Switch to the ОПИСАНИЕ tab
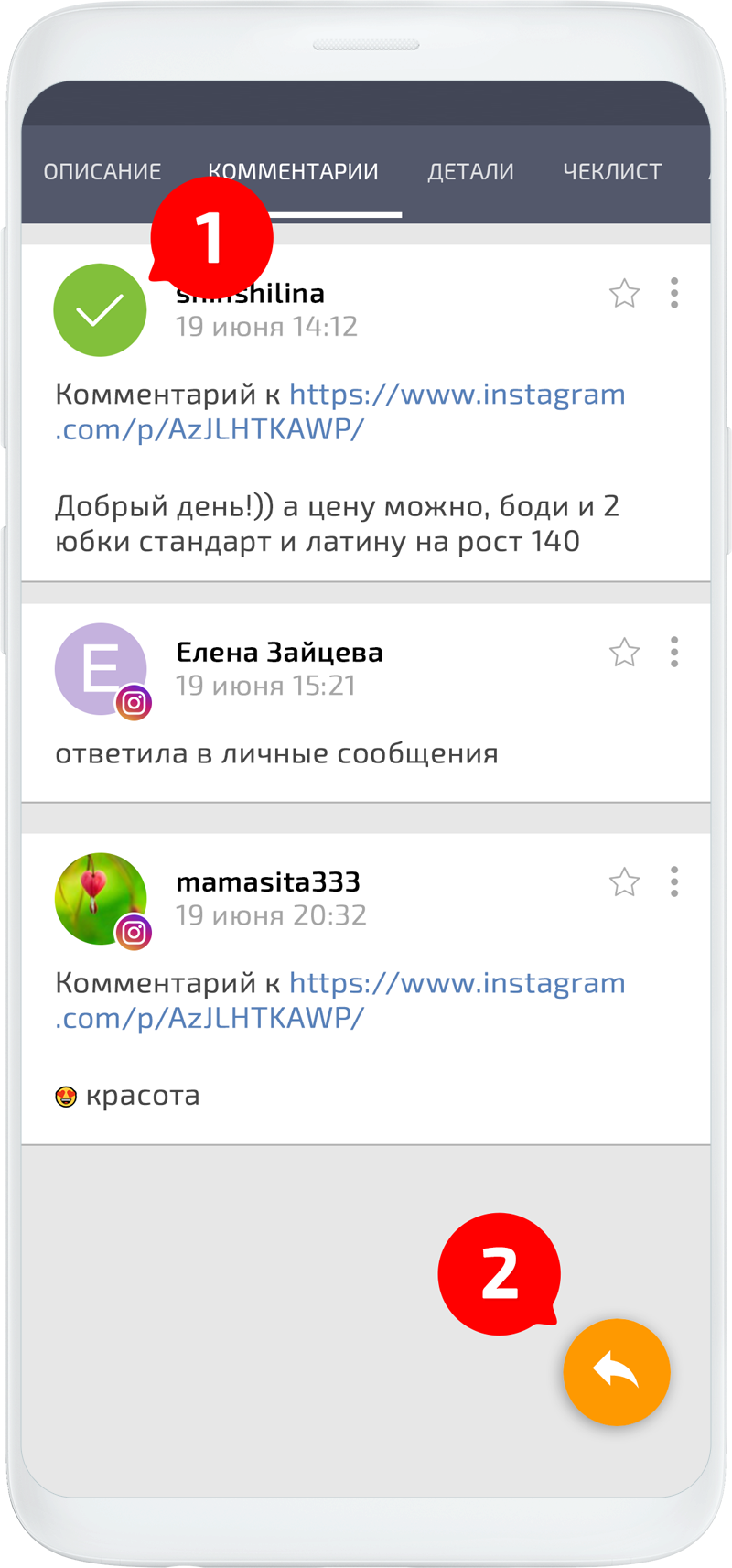 click(102, 171)
